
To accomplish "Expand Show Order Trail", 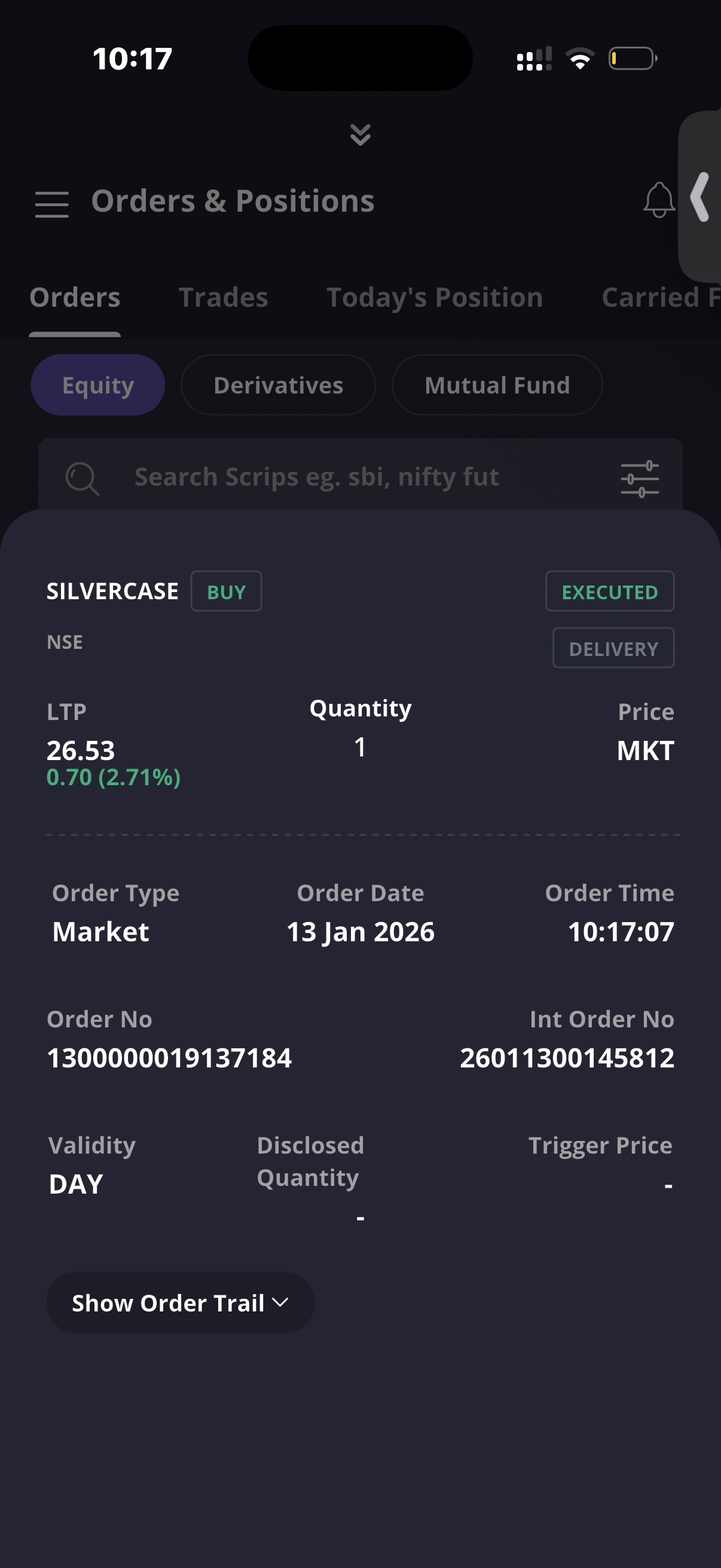I will (180, 1302).
